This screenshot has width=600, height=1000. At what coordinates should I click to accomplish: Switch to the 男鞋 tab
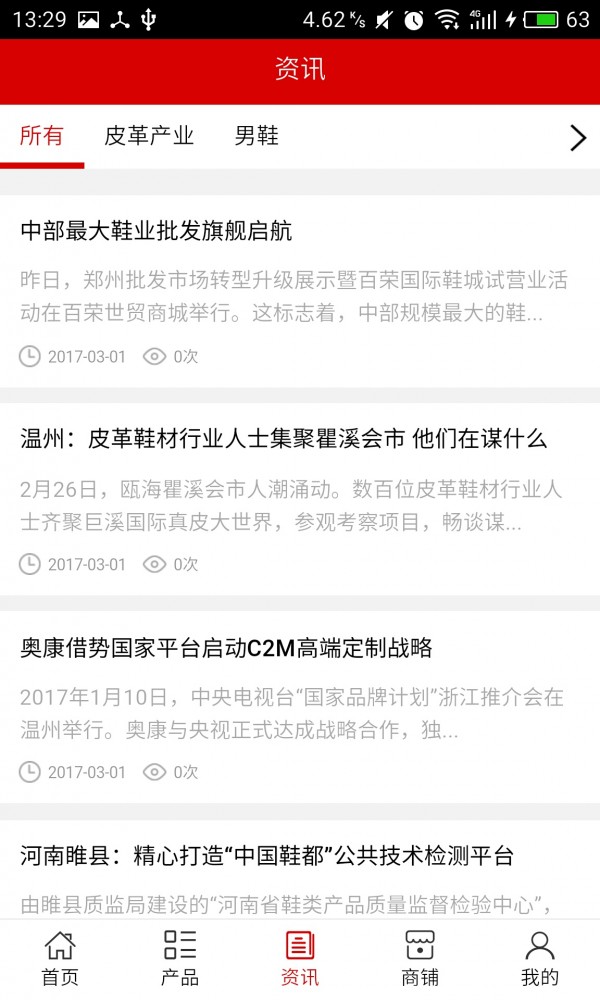(x=256, y=136)
